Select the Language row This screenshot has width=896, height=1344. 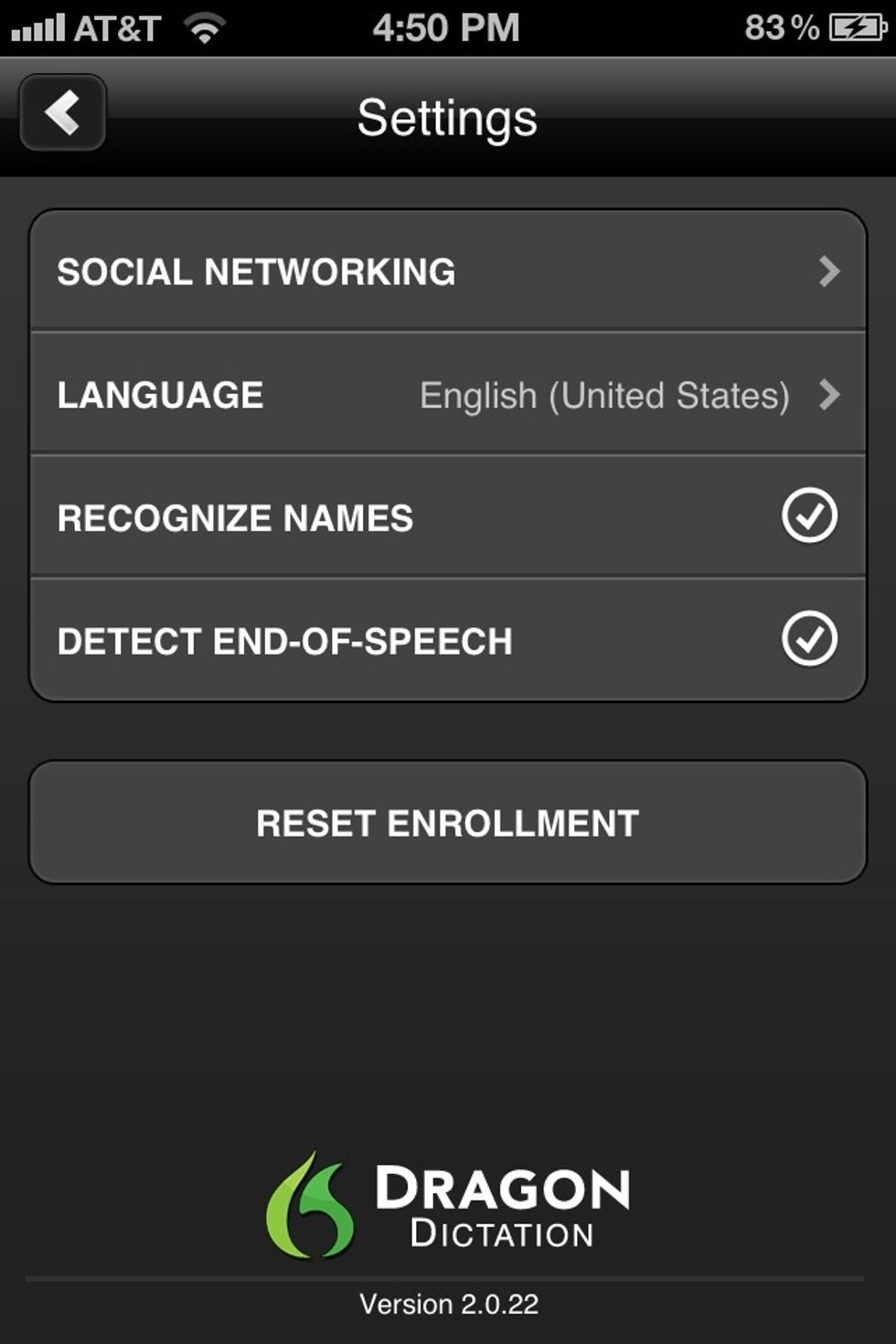tap(448, 395)
